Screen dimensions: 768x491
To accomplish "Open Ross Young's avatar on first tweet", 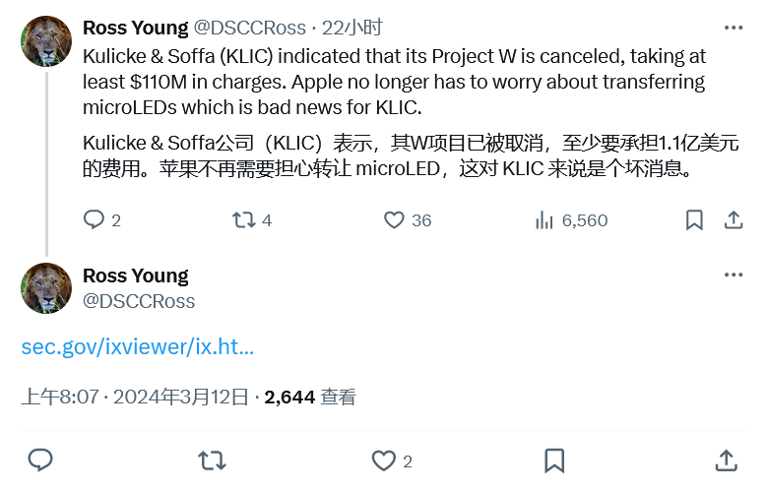I will coord(46,42).
